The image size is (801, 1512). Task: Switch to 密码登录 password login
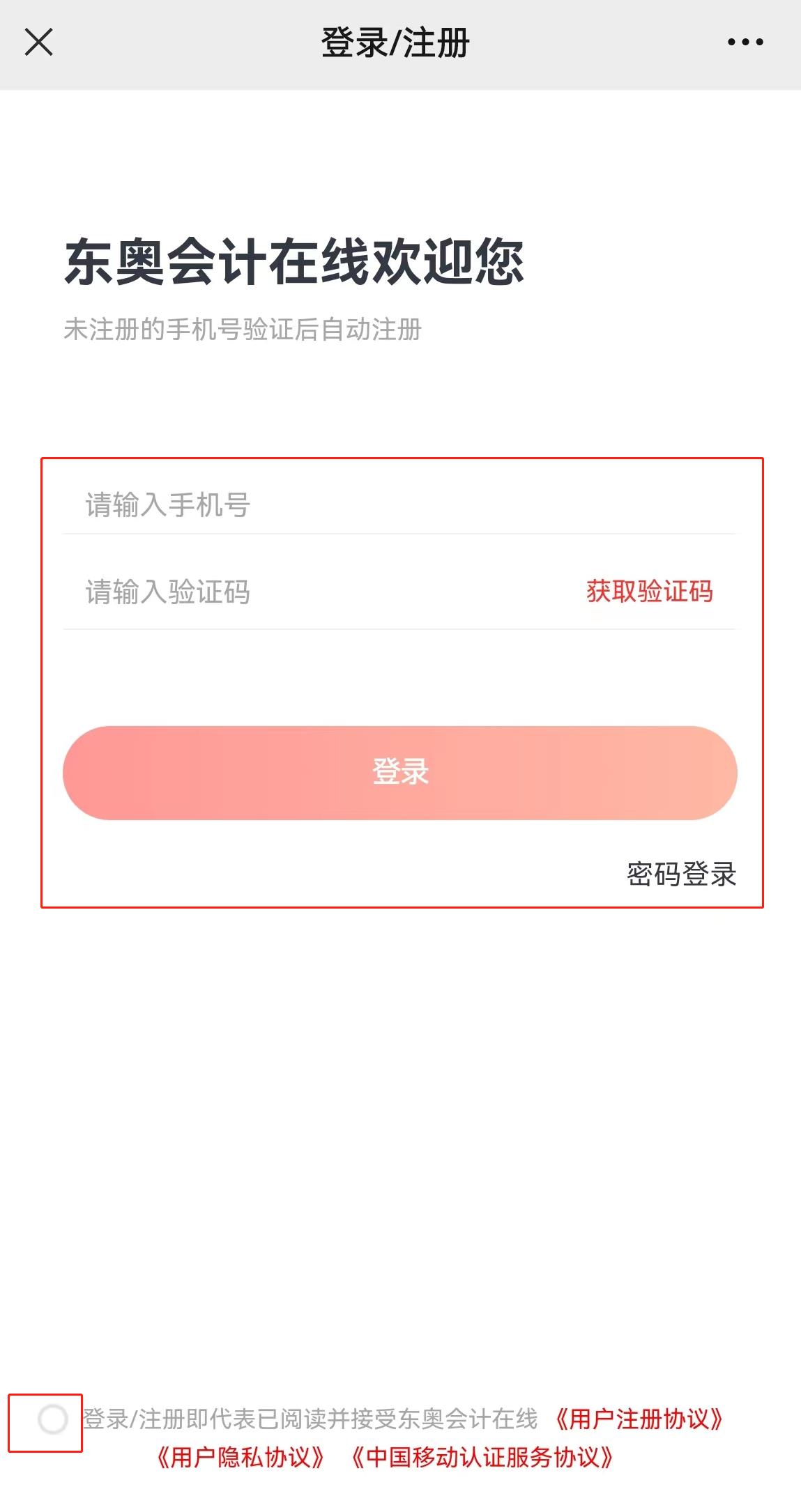click(681, 874)
